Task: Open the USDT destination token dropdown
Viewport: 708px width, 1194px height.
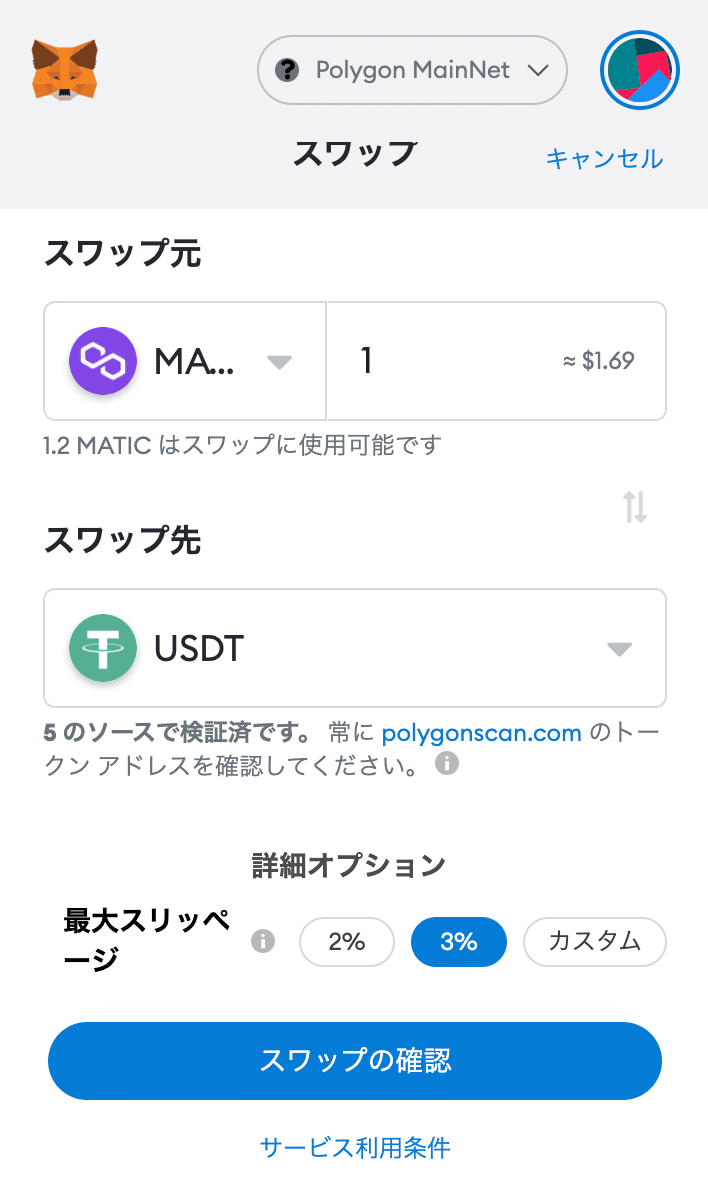Action: pyautogui.click(x=355, y=648)
